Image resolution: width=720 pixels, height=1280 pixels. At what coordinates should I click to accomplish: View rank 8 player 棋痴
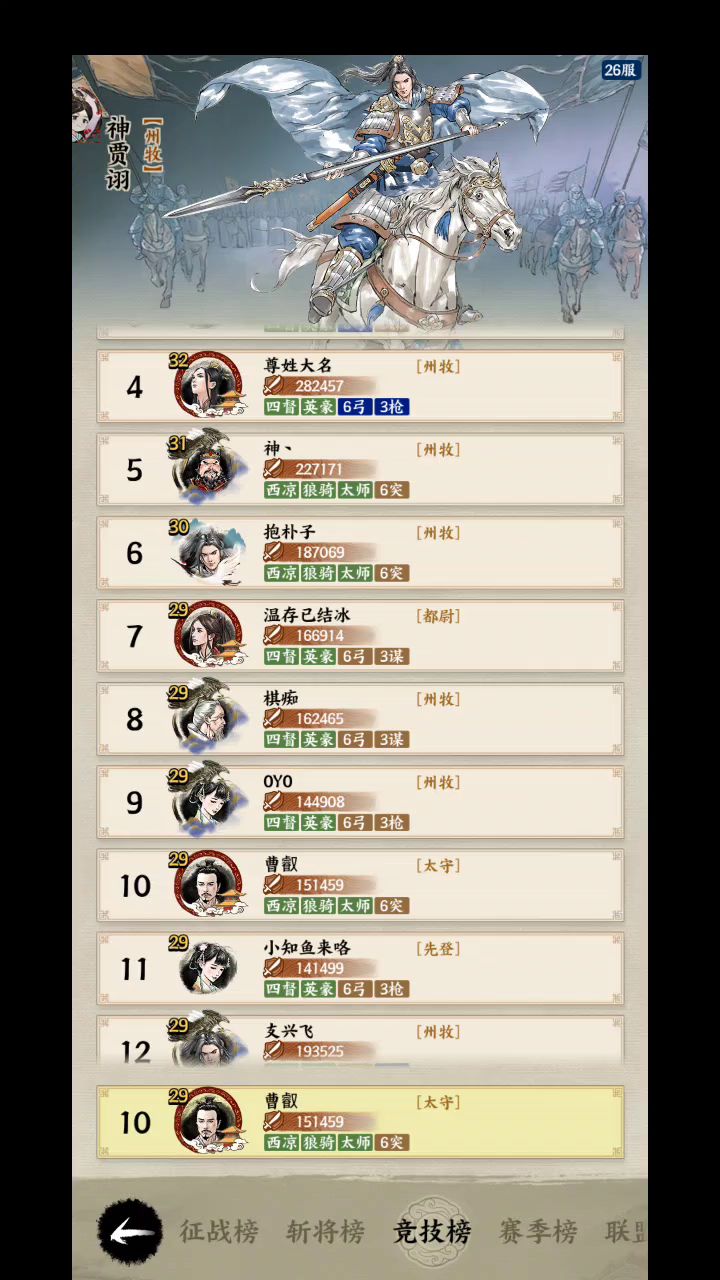coord(360,719)
